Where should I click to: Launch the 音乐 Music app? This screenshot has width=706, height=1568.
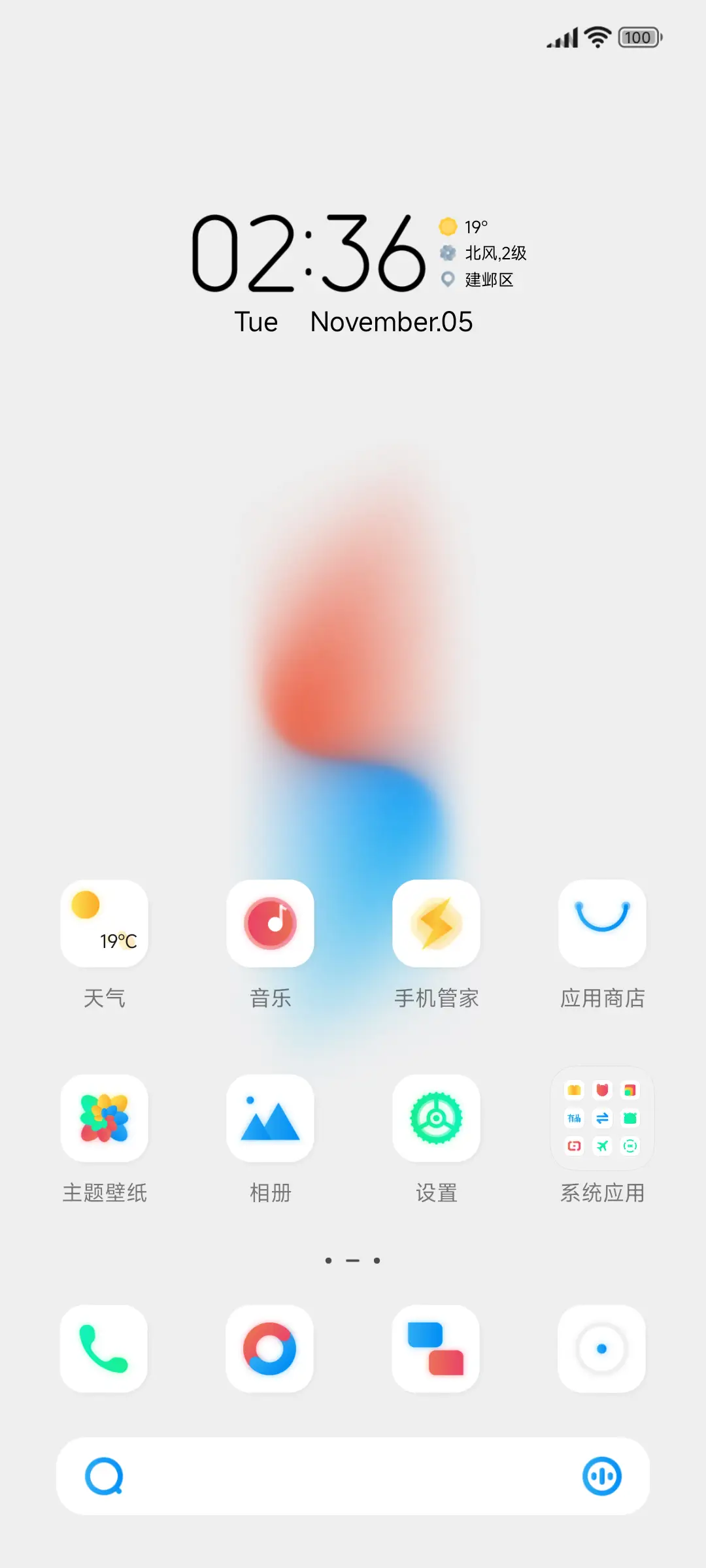click(x=270, y=923)
